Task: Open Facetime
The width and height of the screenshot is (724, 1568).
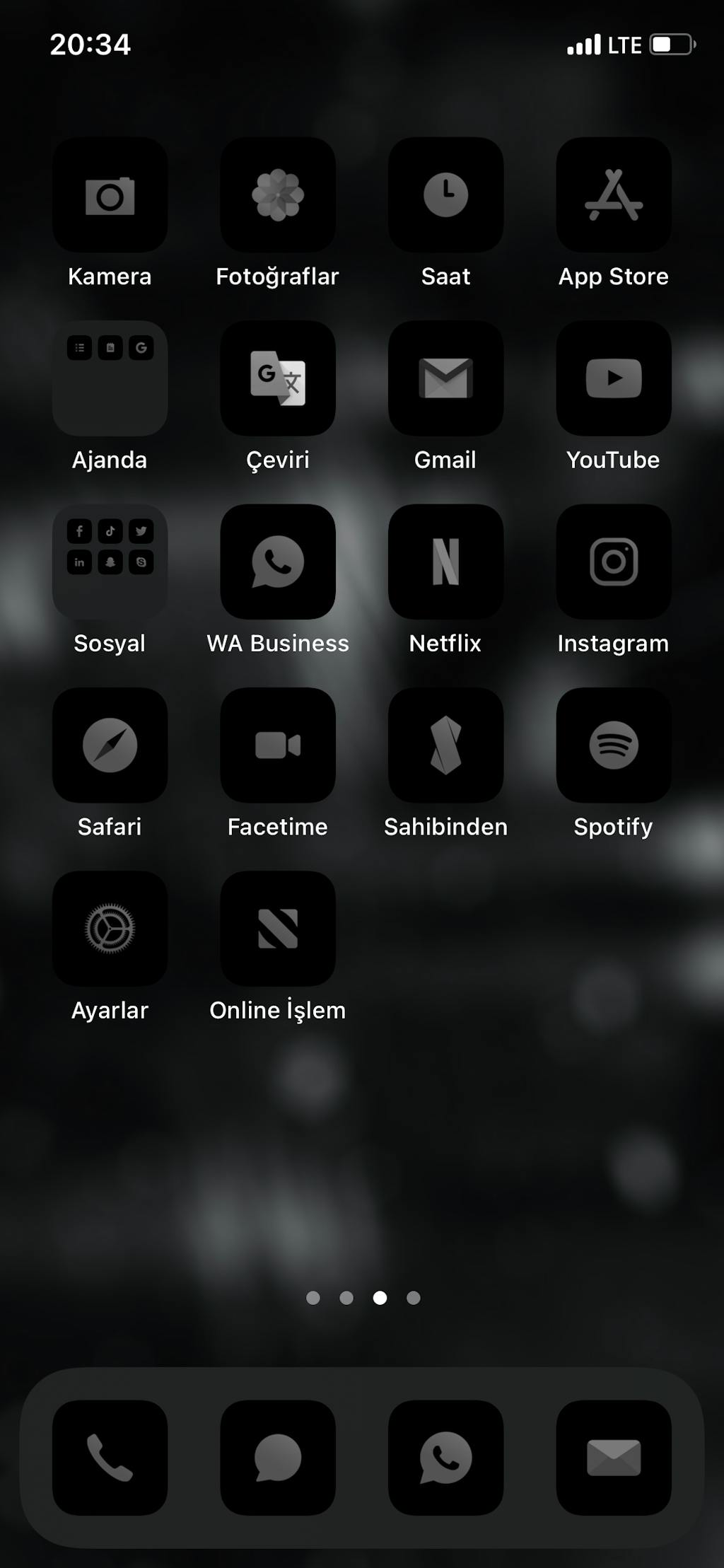Action: click(278, 745)
